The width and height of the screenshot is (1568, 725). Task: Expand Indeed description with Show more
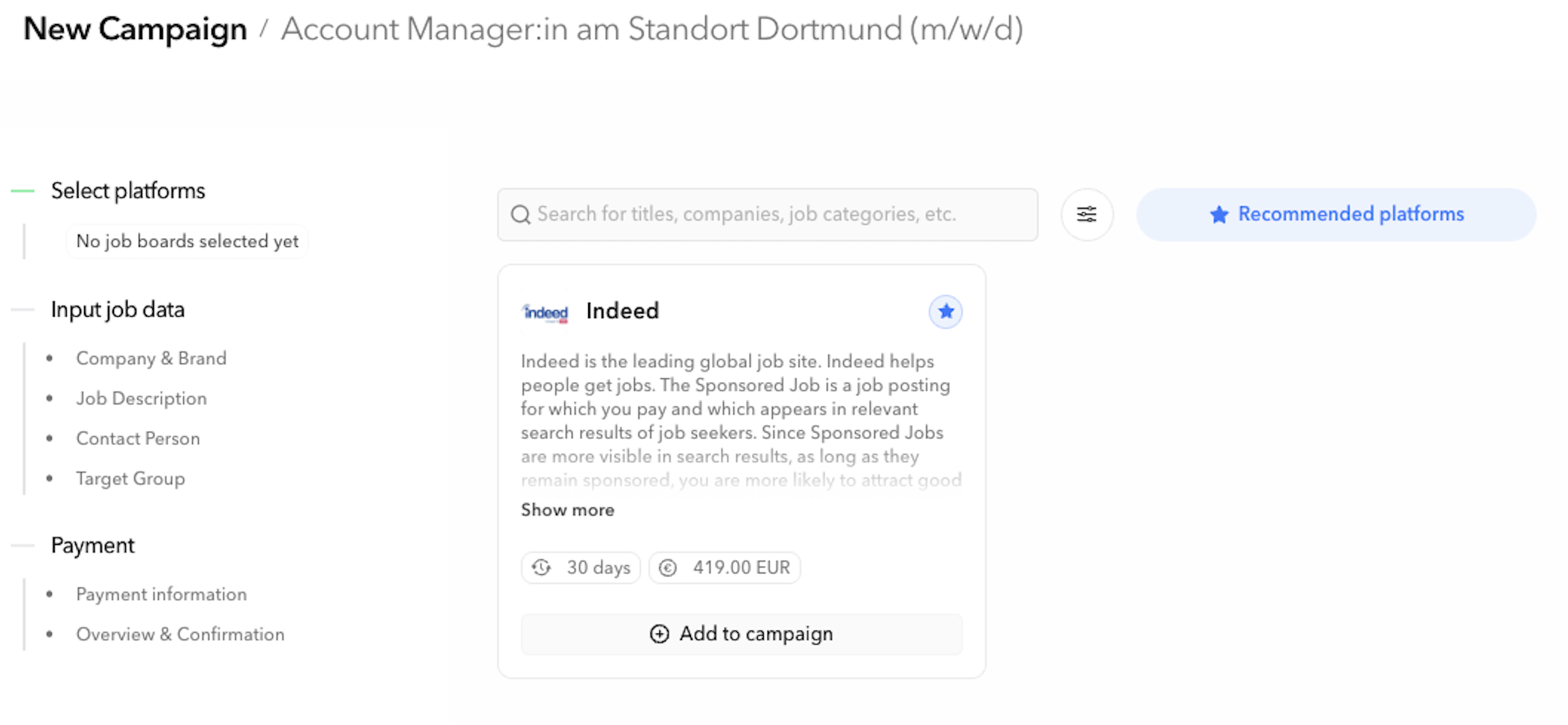tap(567, 510)
